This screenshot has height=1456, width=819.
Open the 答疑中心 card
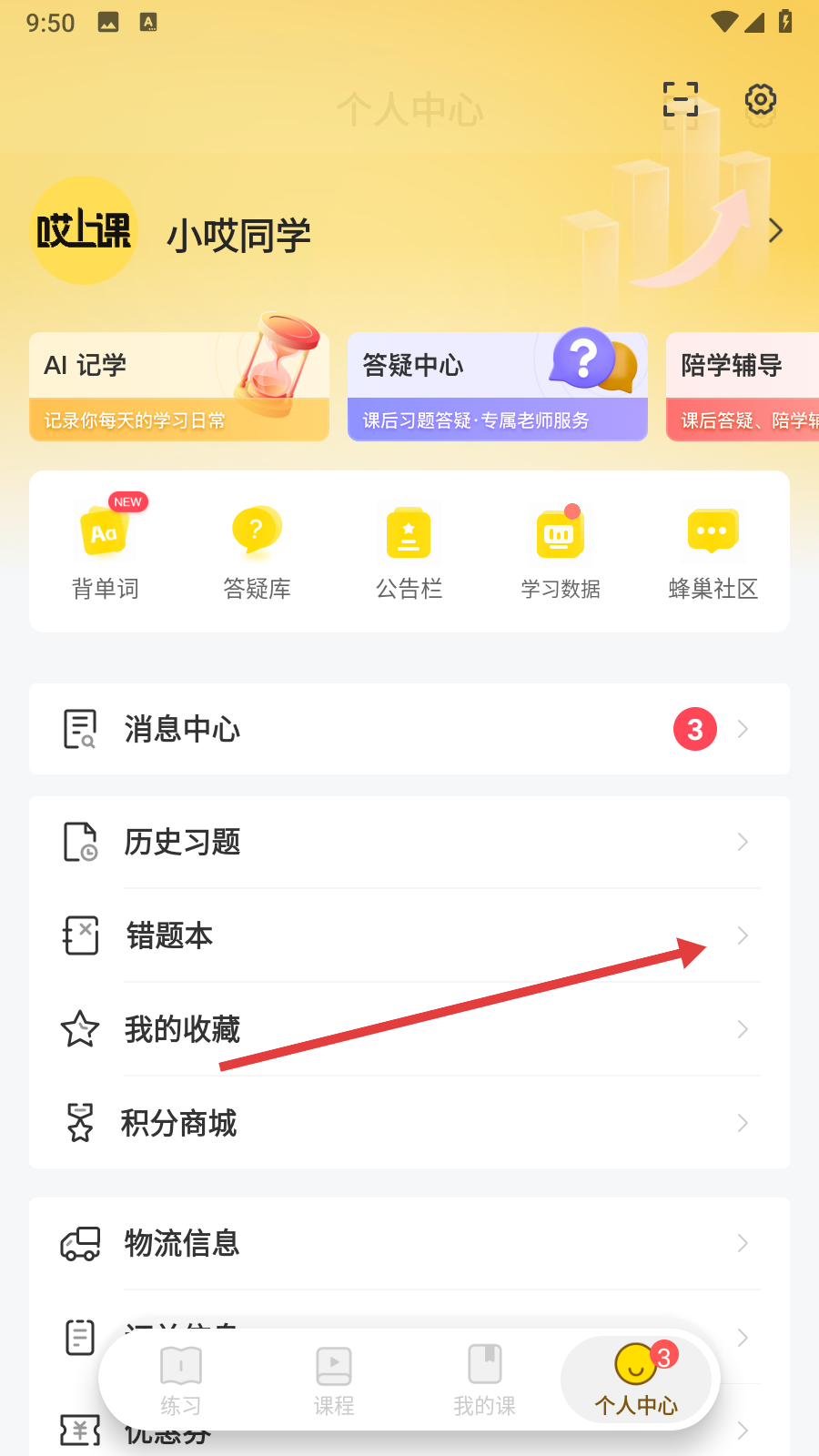(x=497, y=387)
